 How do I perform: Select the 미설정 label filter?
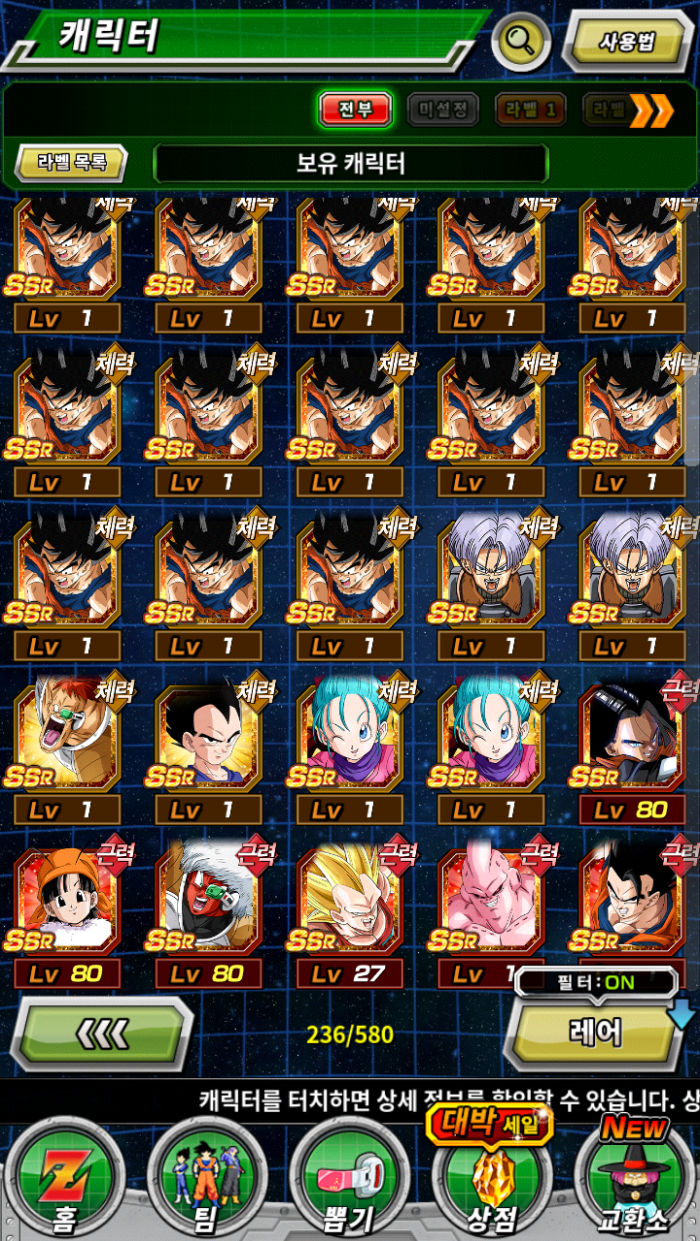[x=442, y=110]
